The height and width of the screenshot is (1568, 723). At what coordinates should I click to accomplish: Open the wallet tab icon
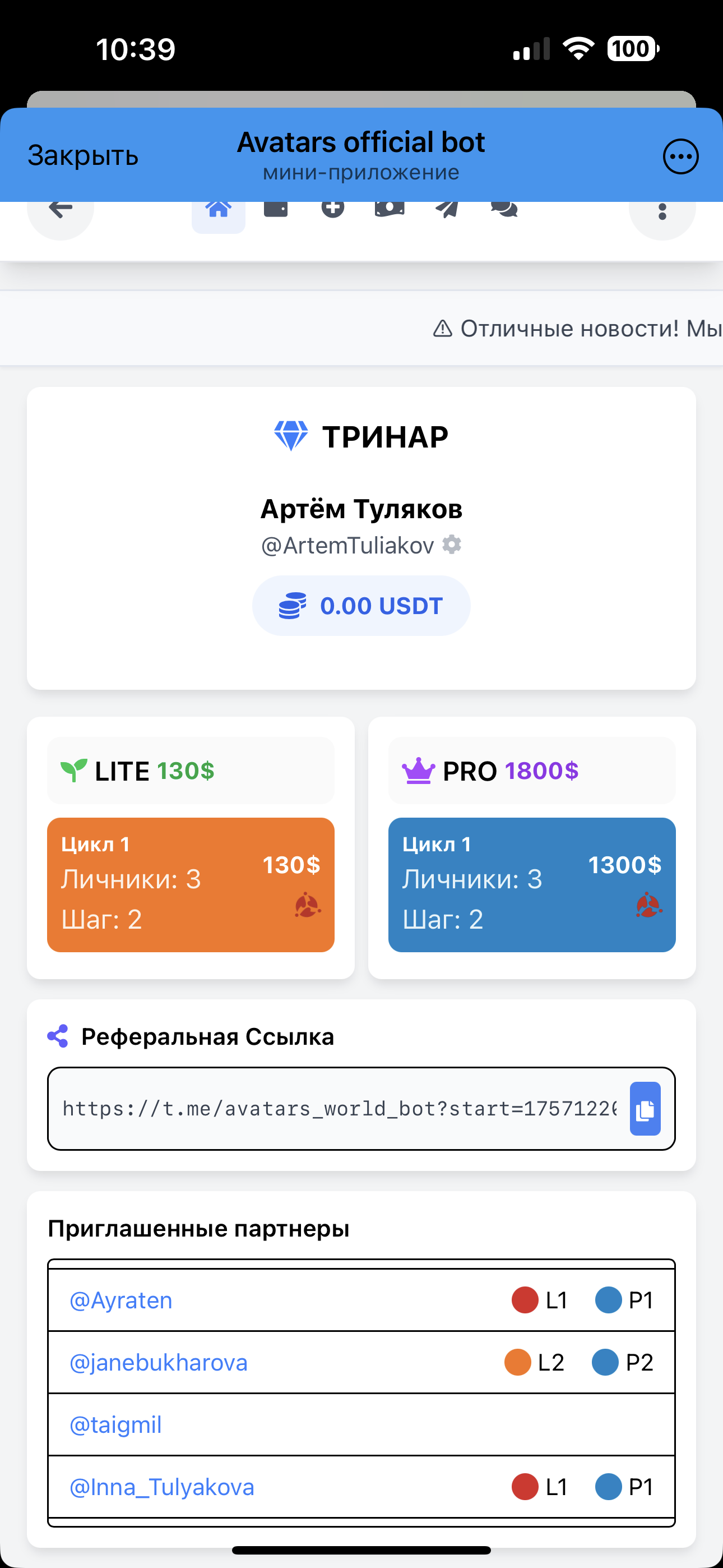[276, 209]
